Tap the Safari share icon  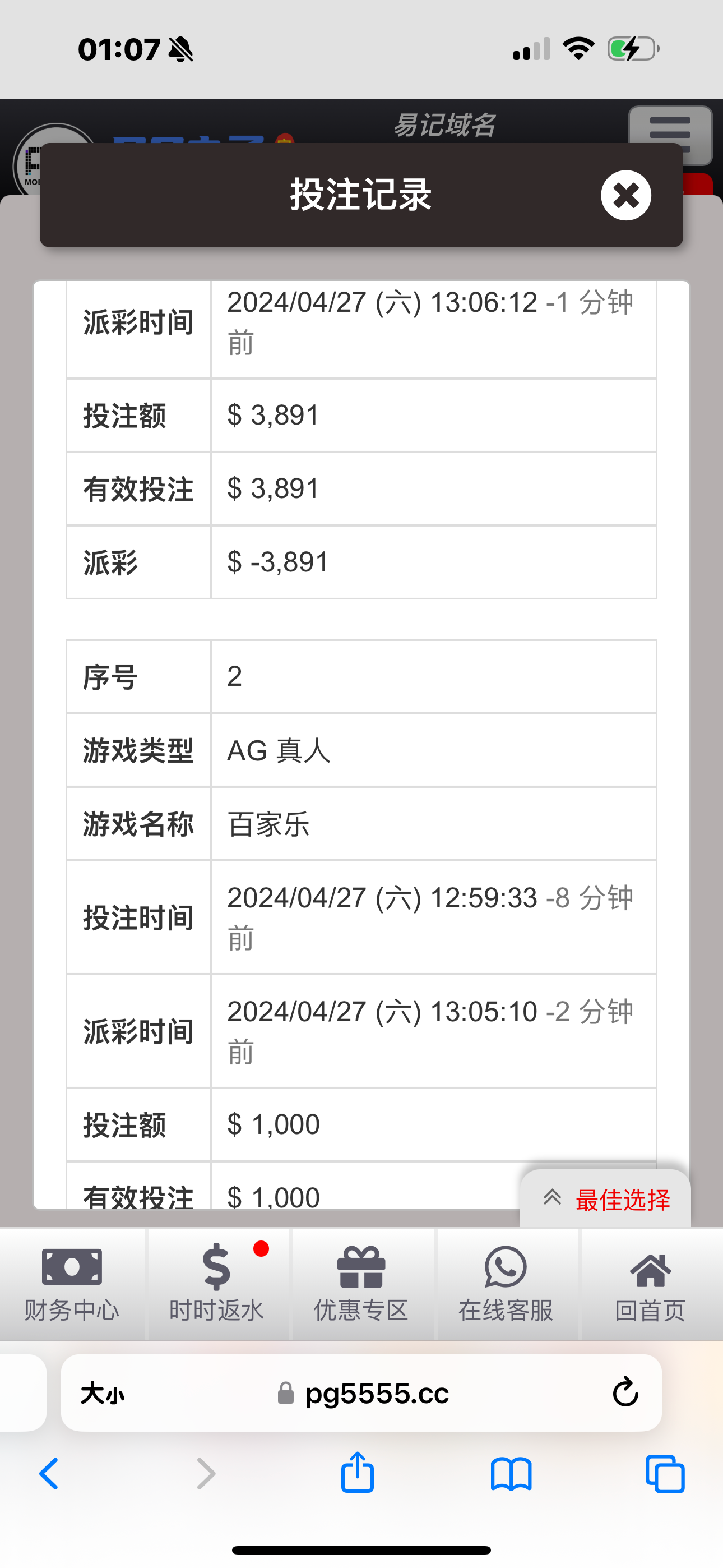click(357, 1473)
